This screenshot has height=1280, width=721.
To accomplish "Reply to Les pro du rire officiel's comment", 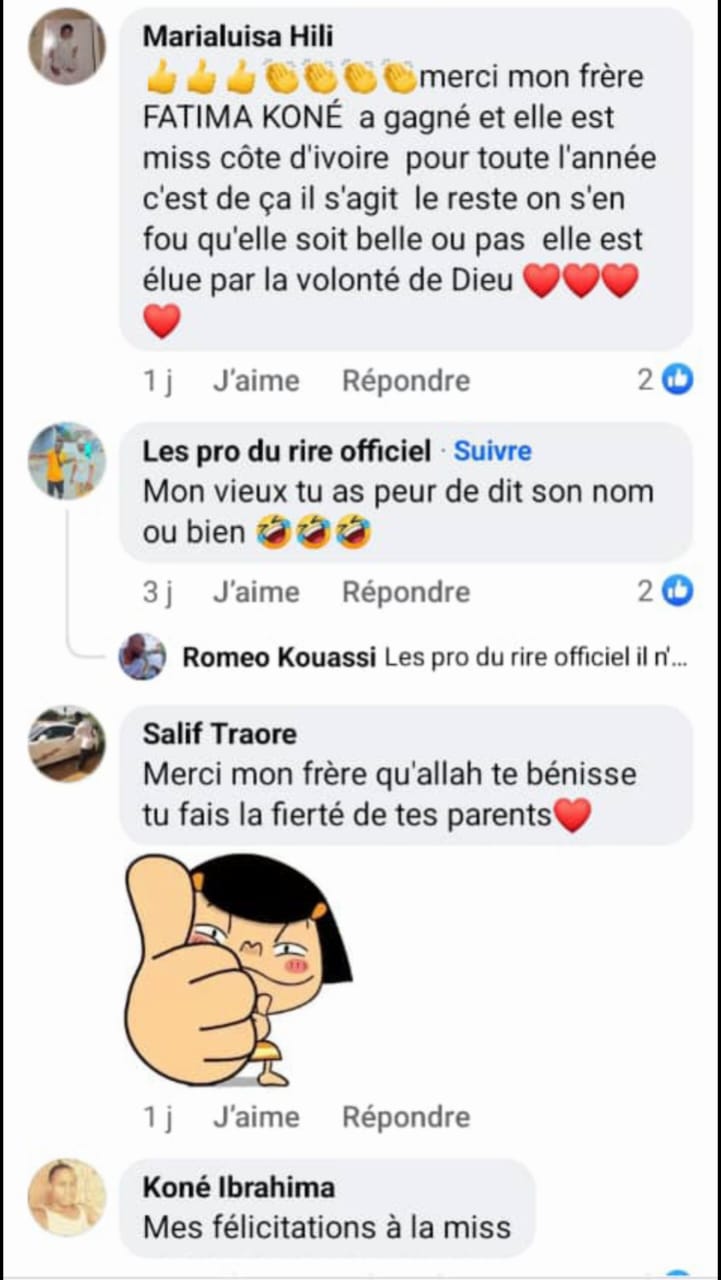I will 405,592.
